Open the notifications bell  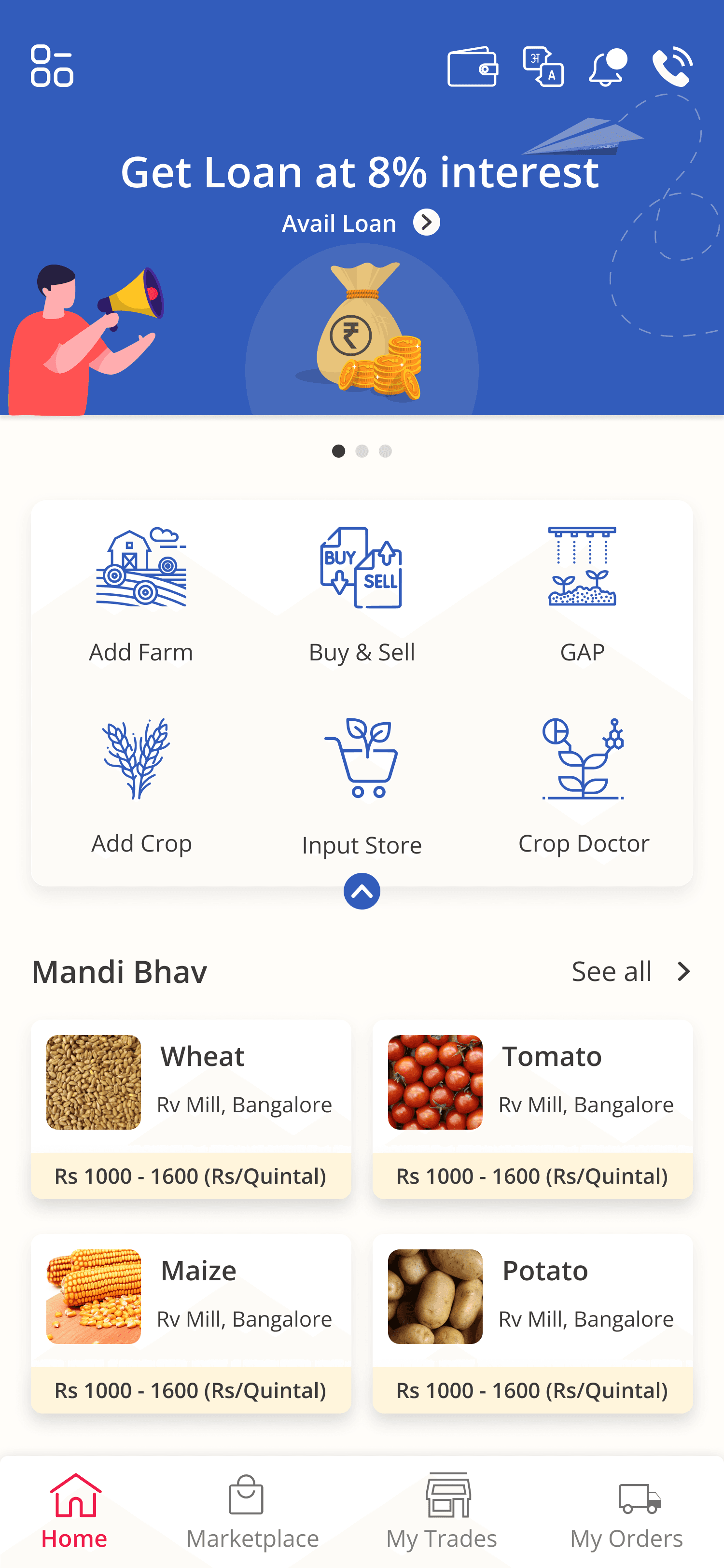(x=607, y=66)
